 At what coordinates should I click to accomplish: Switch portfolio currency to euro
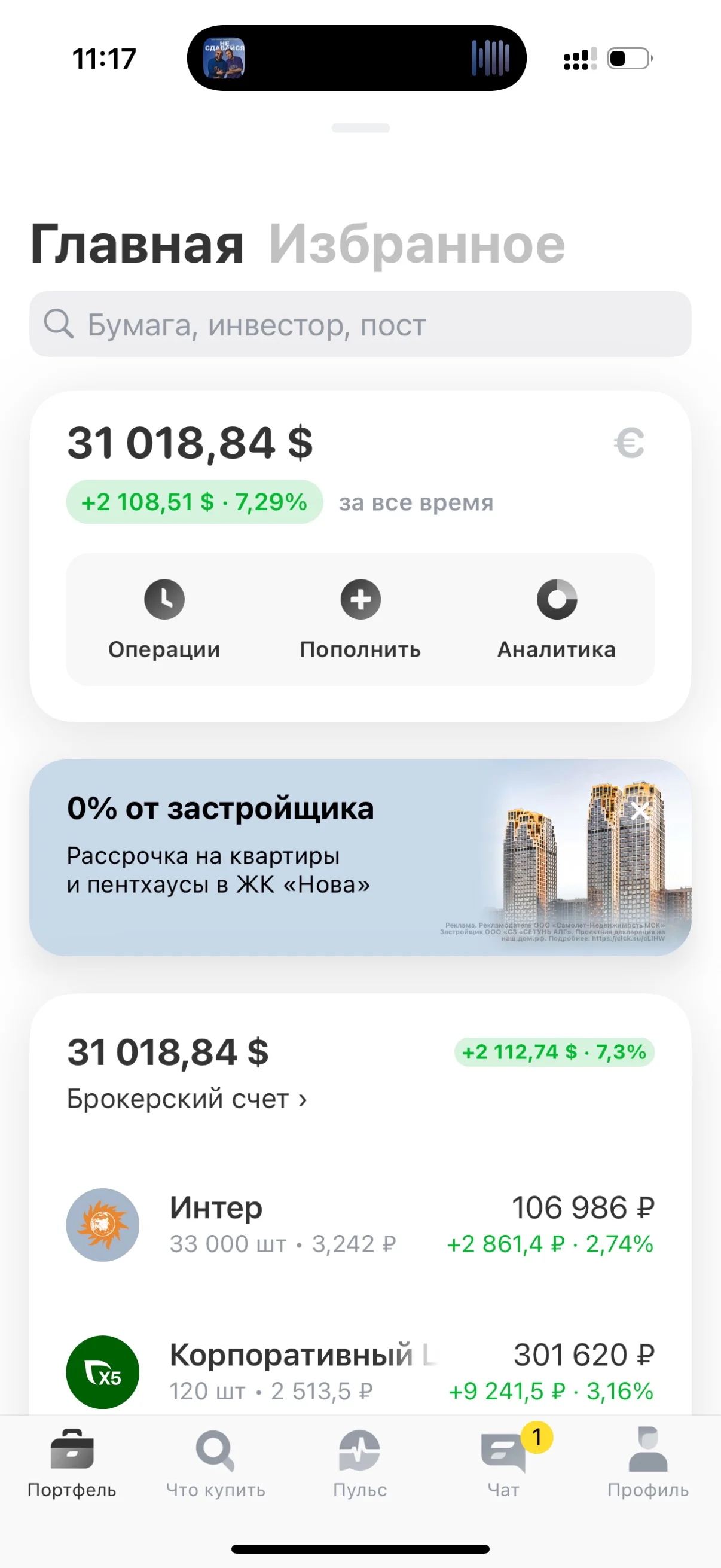tap(628, 443)
